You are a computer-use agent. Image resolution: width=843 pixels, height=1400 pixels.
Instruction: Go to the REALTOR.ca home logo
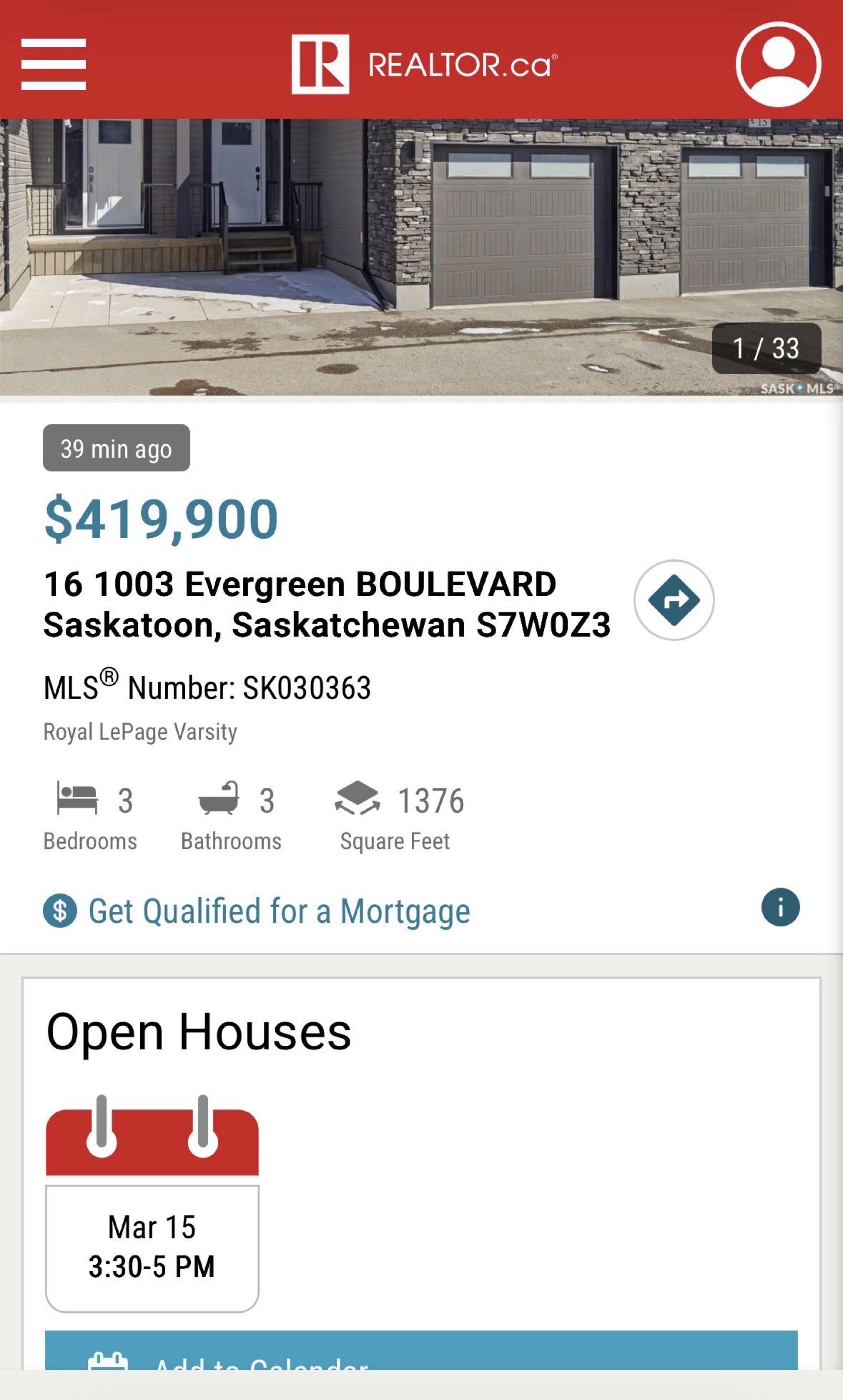pos(424,64)
